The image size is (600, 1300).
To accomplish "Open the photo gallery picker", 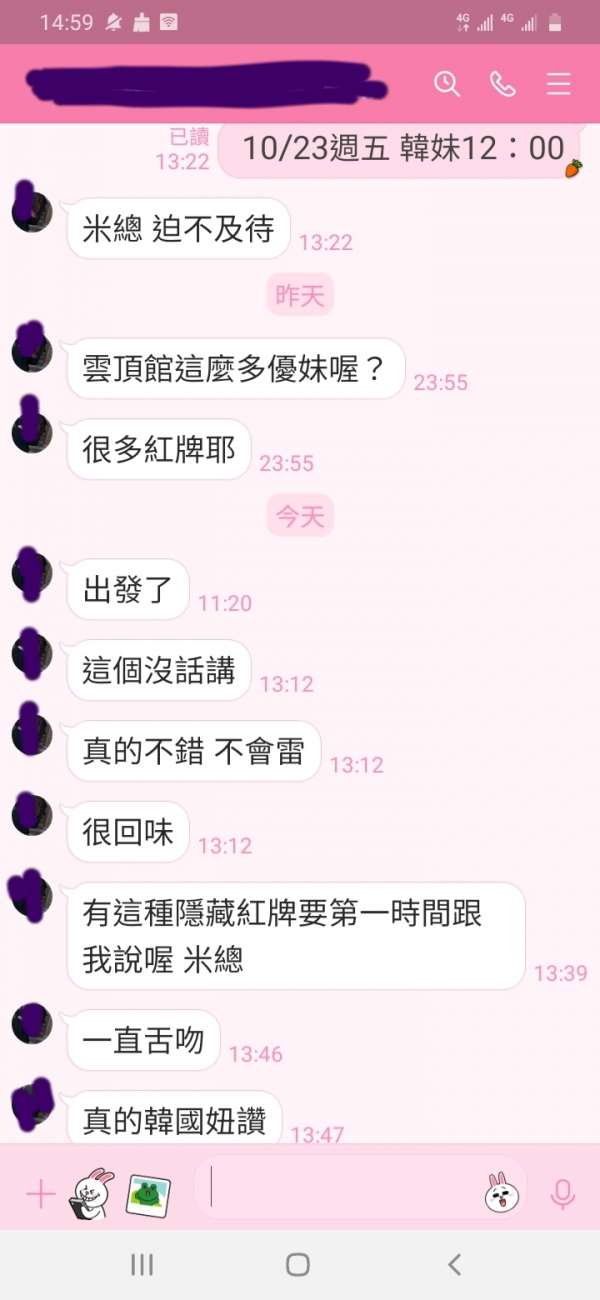I will (x=148, y=1194).
